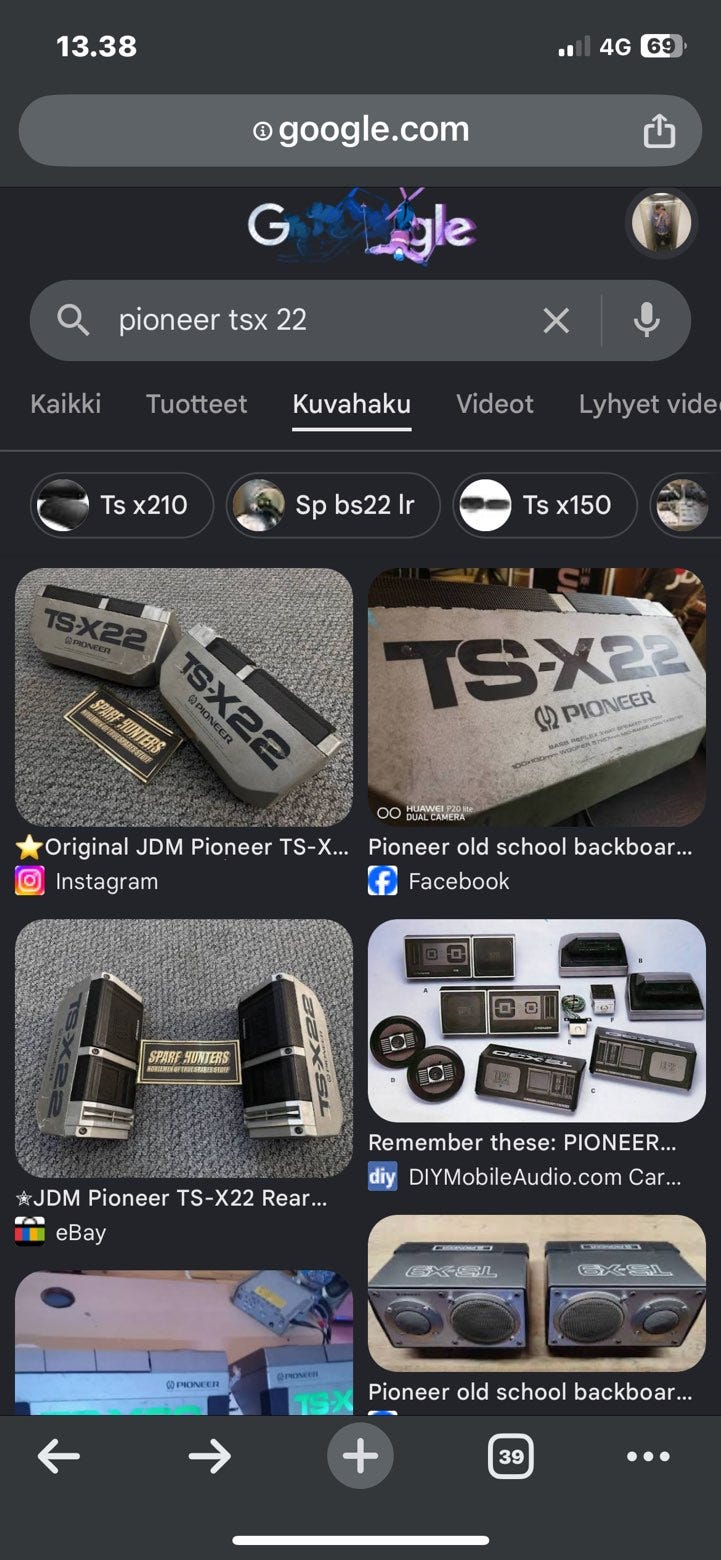Select the 'Sp bs22 lr' suggestion chip
The width and height of the screenshot is (721, 1560).
(333, 505)
